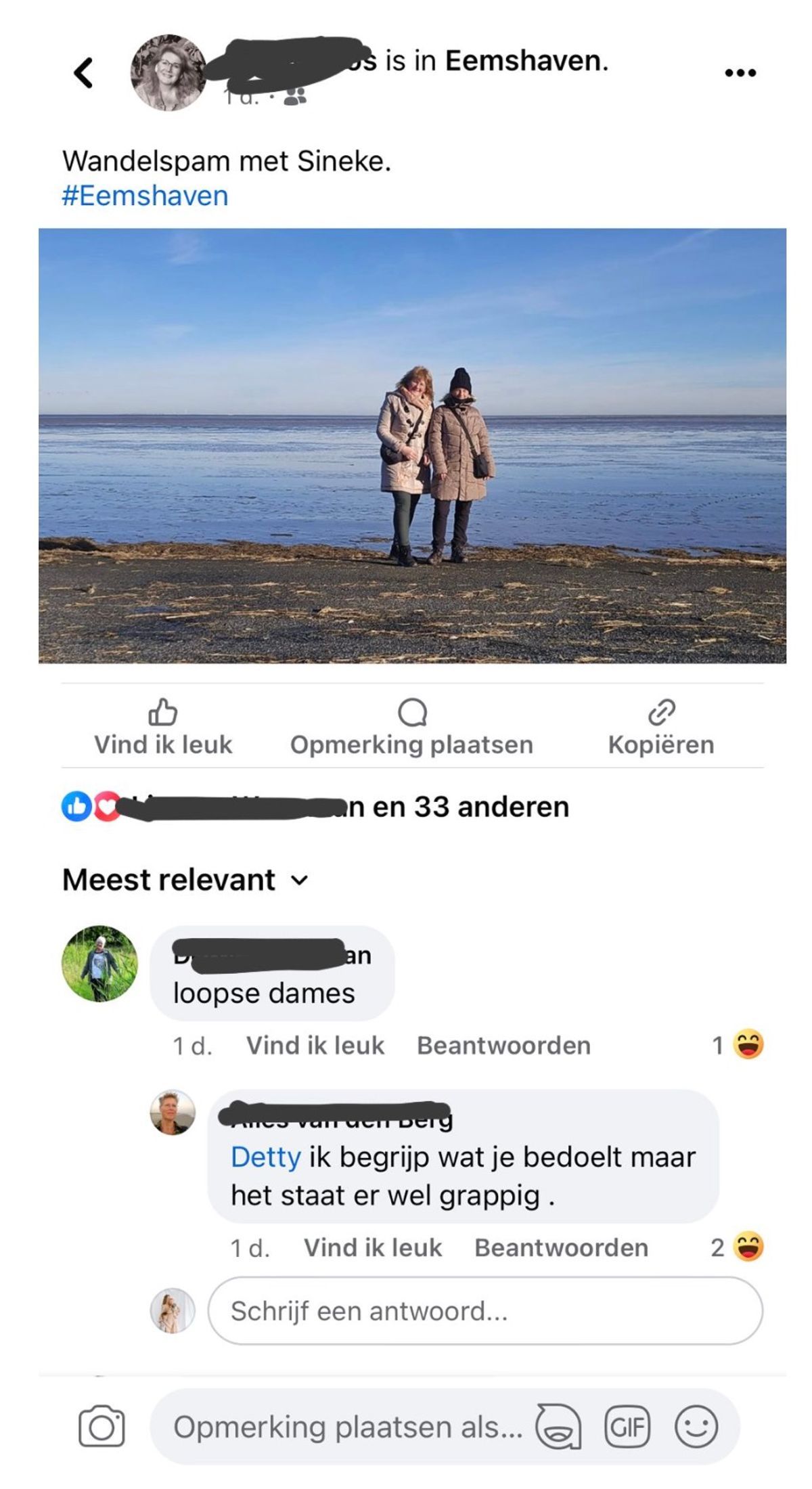The image size is (812, 1489).
Task: Open the mentioned name Detty
Action: coord(265,1157)
